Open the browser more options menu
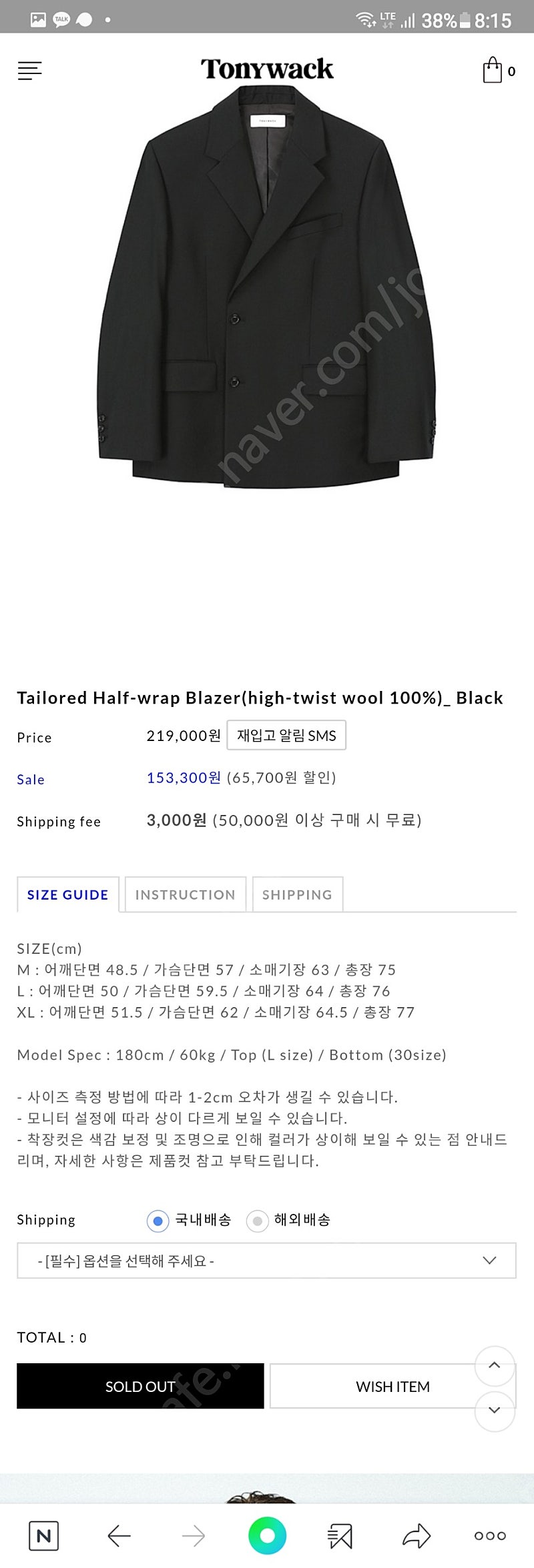The width and height of the screenshot is (534, 1568). click(490, 1537)
